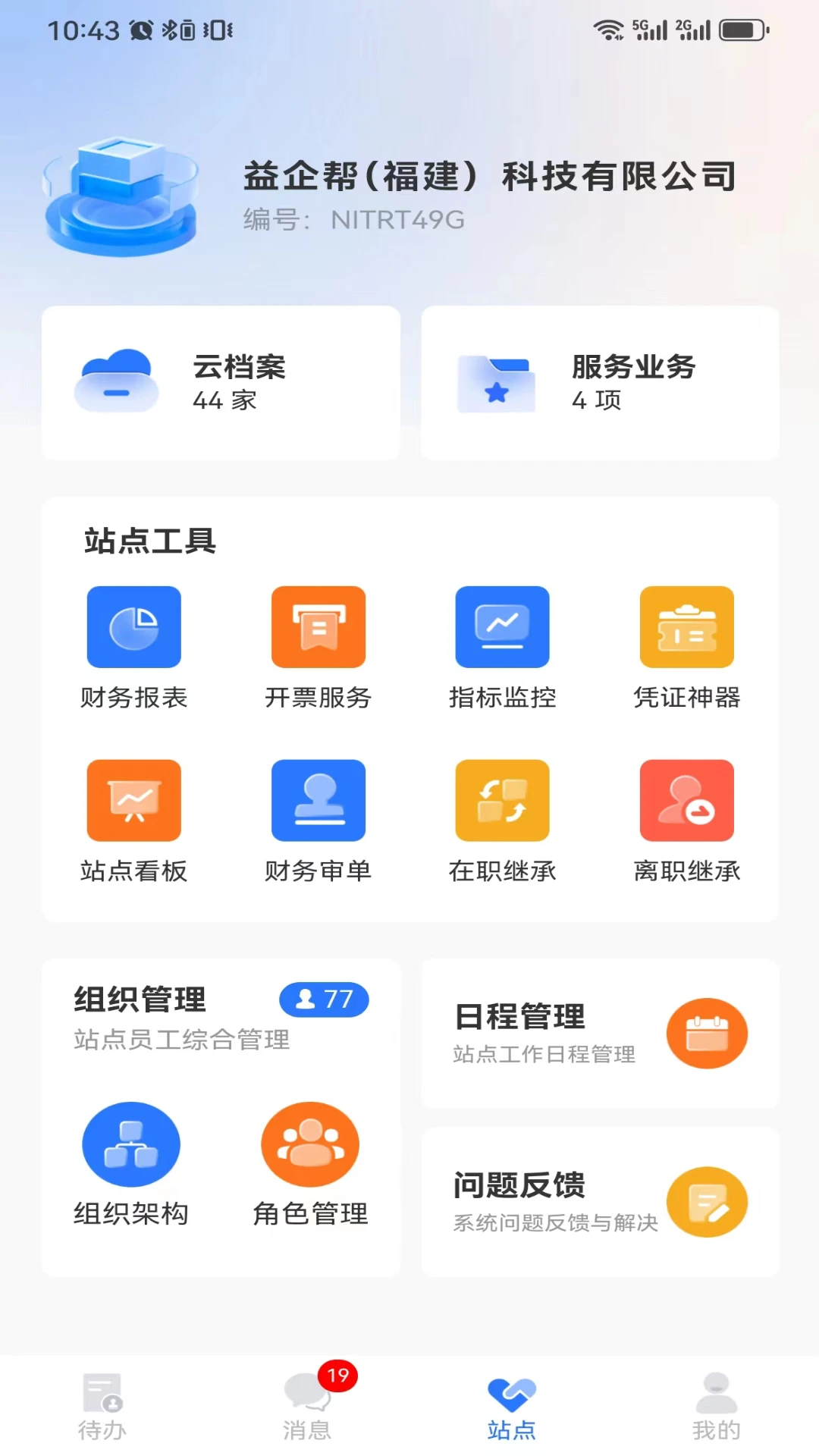819x1456 pixels.
Task: Open the 财务报表 financial reports tool
Action: [x=133, y=627]
